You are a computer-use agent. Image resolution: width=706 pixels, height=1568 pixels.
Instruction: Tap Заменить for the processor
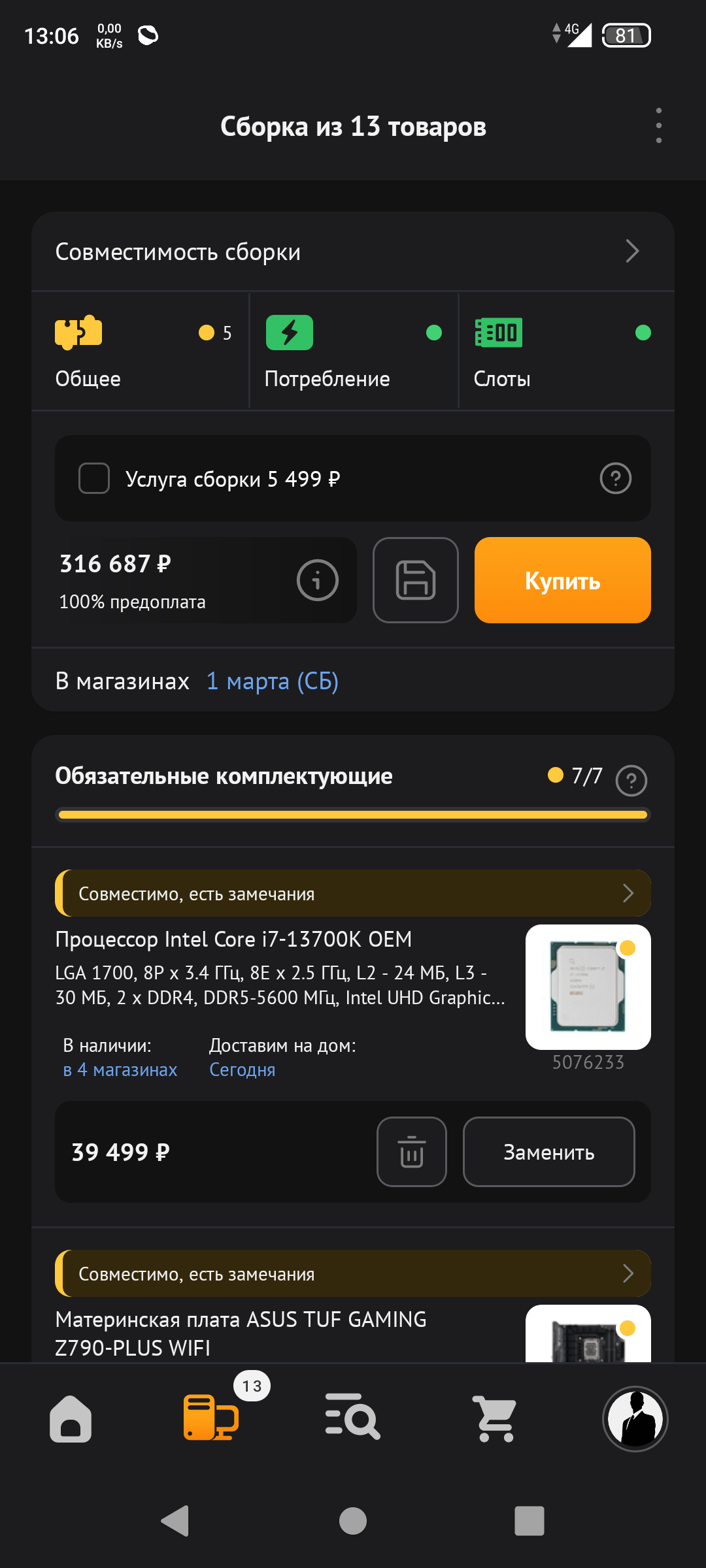(548, 1152)
